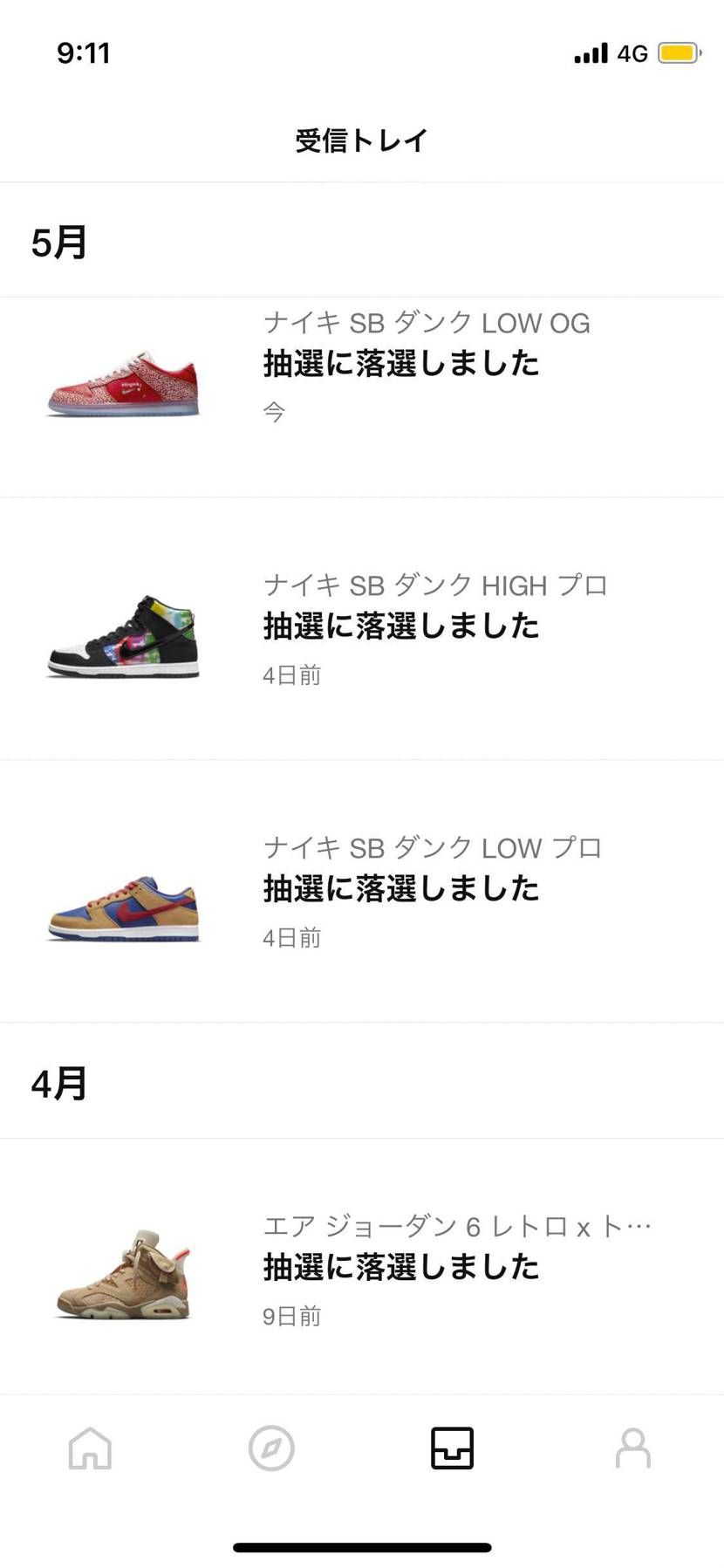Tap the 受信トレイ title bar
Screen dimensions: 724x1568
tap(361, 140)
